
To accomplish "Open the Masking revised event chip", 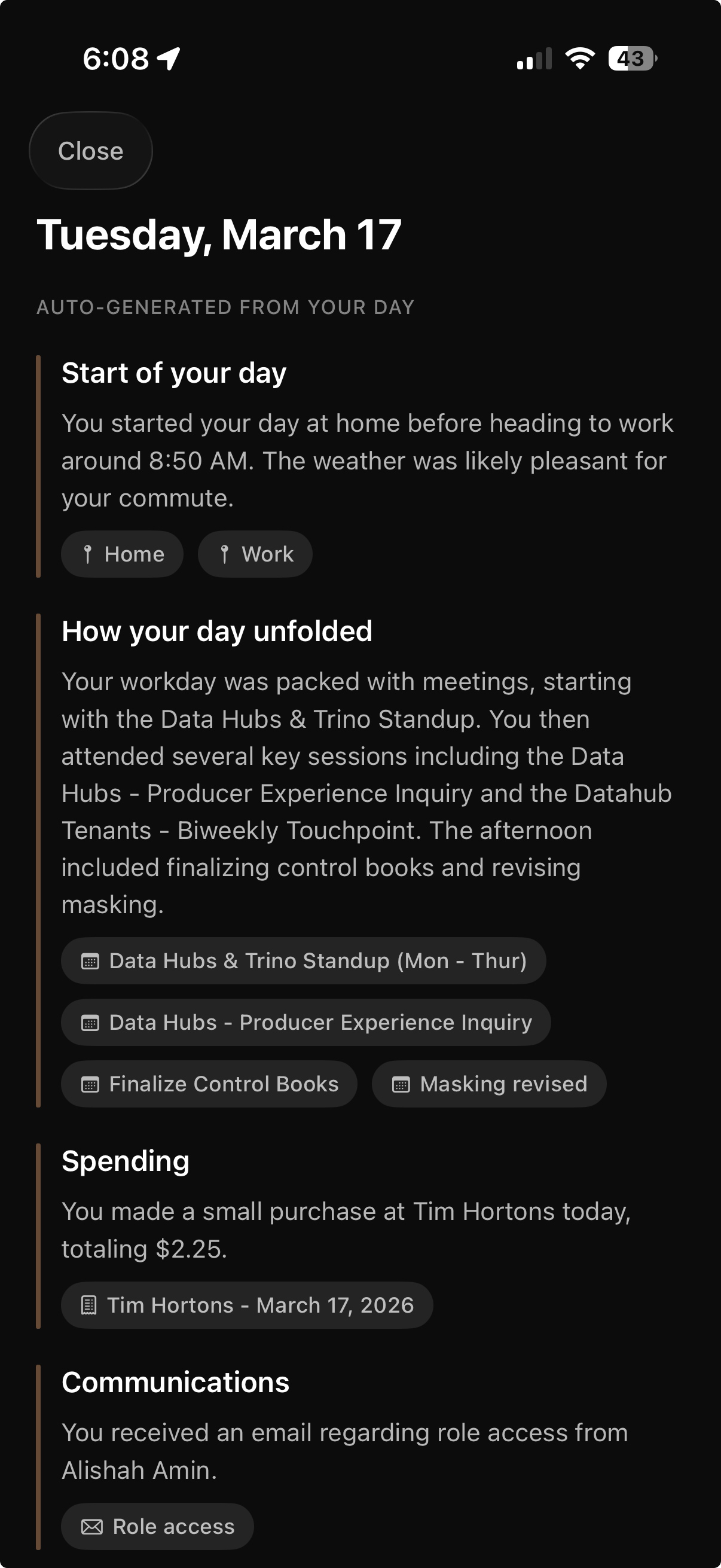I will [x=488, y=1084].
